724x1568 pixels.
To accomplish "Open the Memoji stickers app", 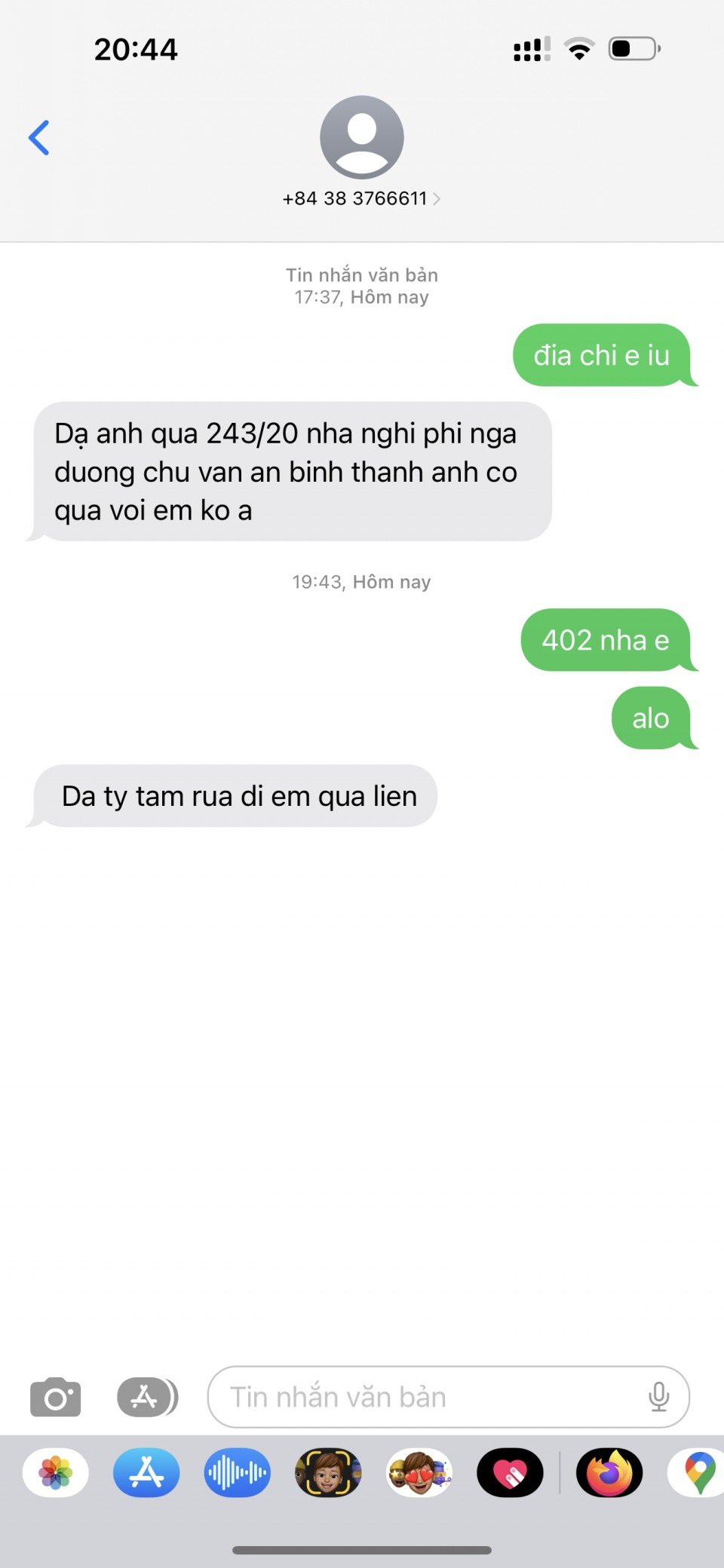I will (x=419, y=1472).
